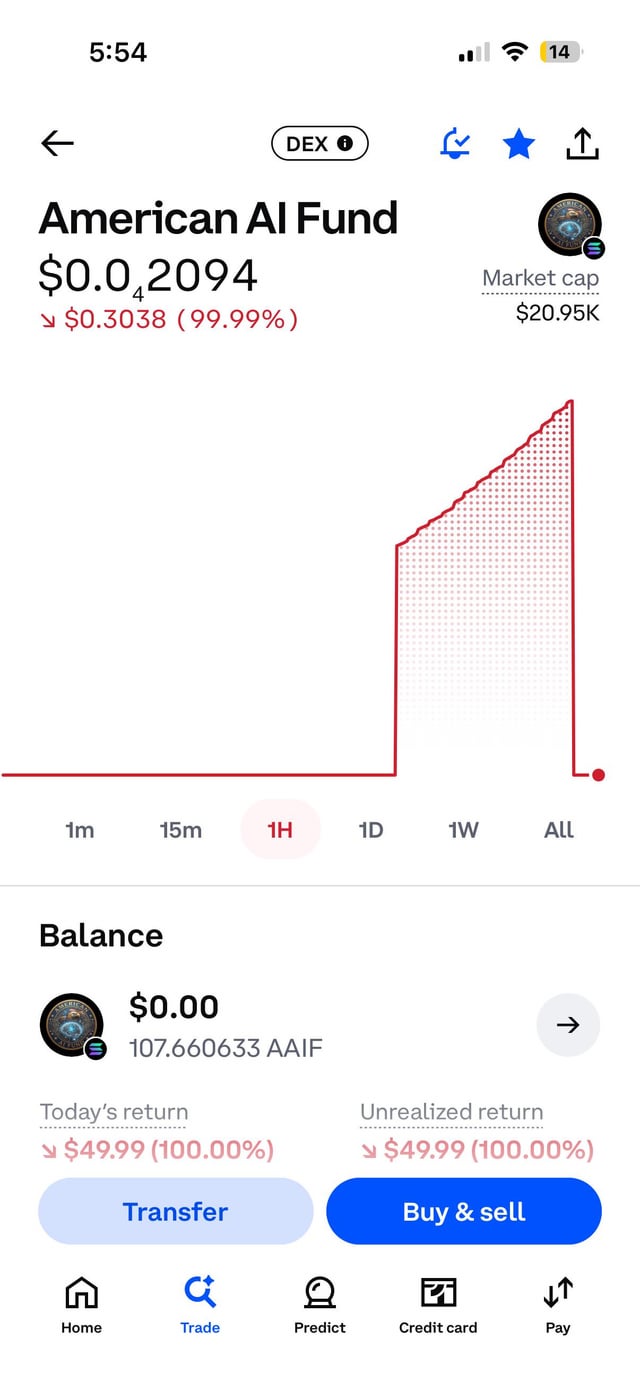Toggle the favorite star
Image resolution: width=640 pixels, height=1391 pixels.
pyautogui.click(x=518, y=144)
